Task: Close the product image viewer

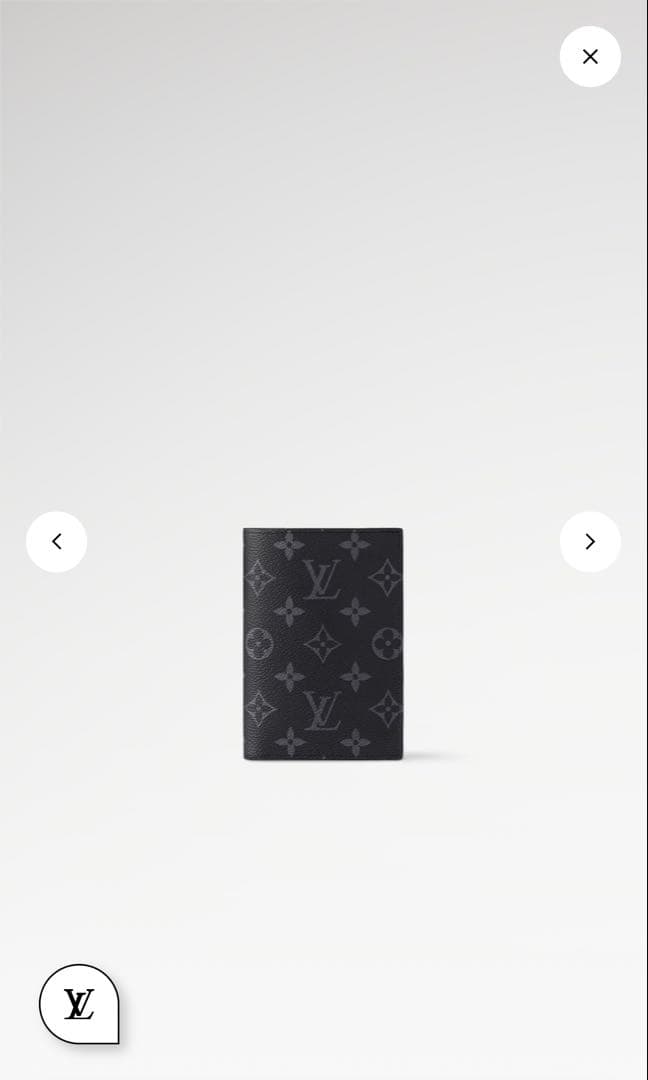Action: pyautogui.click(x=590, y=57)
